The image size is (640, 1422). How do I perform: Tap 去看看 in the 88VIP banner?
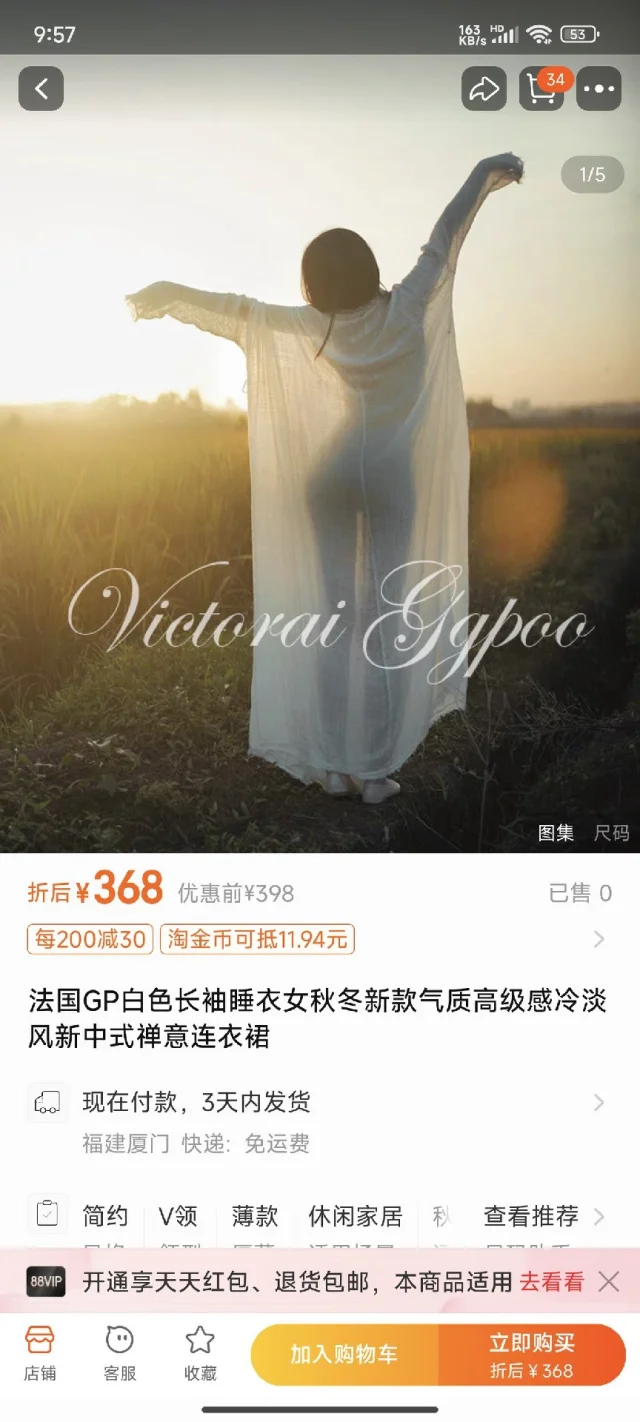[x=551, y=1282]
